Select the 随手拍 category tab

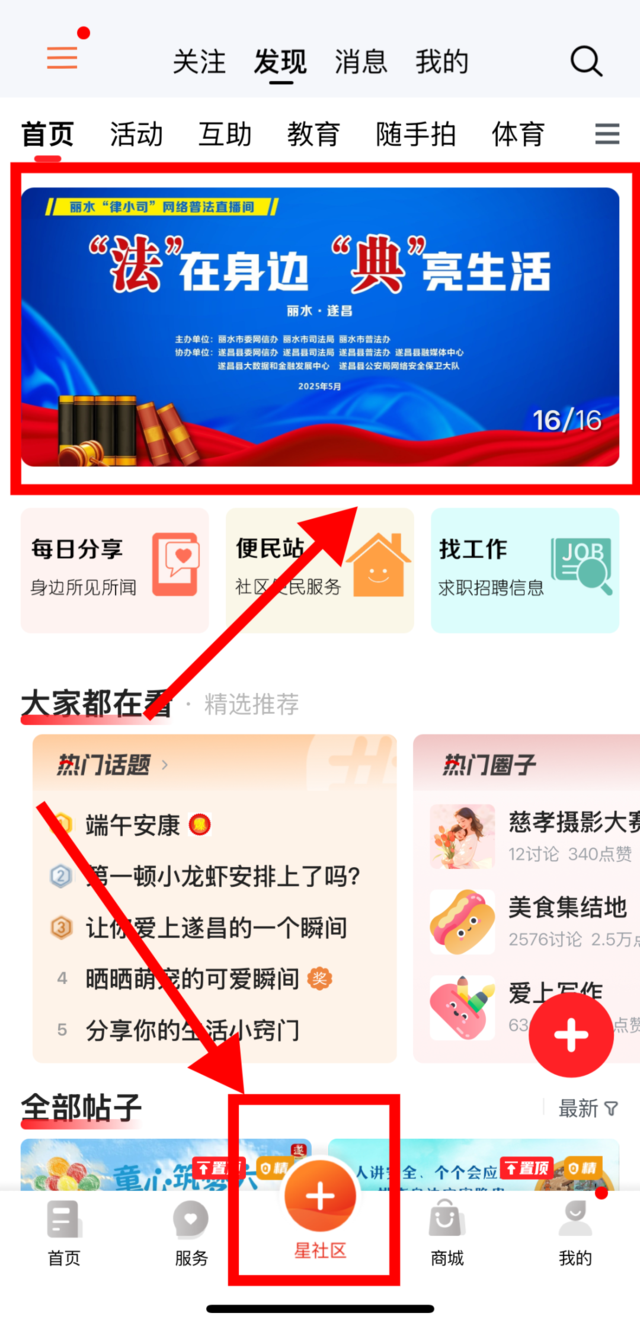[x=416, y=134]
